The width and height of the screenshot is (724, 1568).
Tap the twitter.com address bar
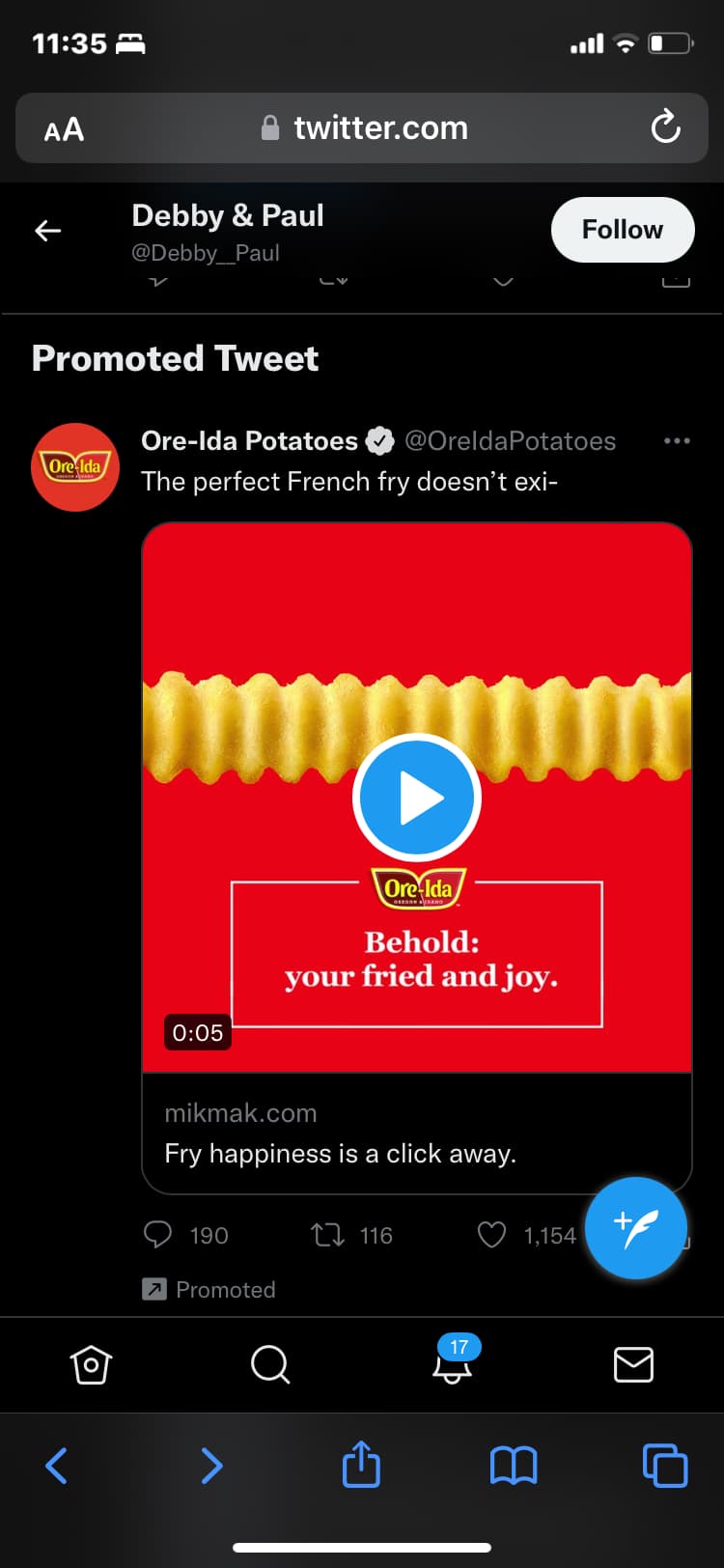367,127
